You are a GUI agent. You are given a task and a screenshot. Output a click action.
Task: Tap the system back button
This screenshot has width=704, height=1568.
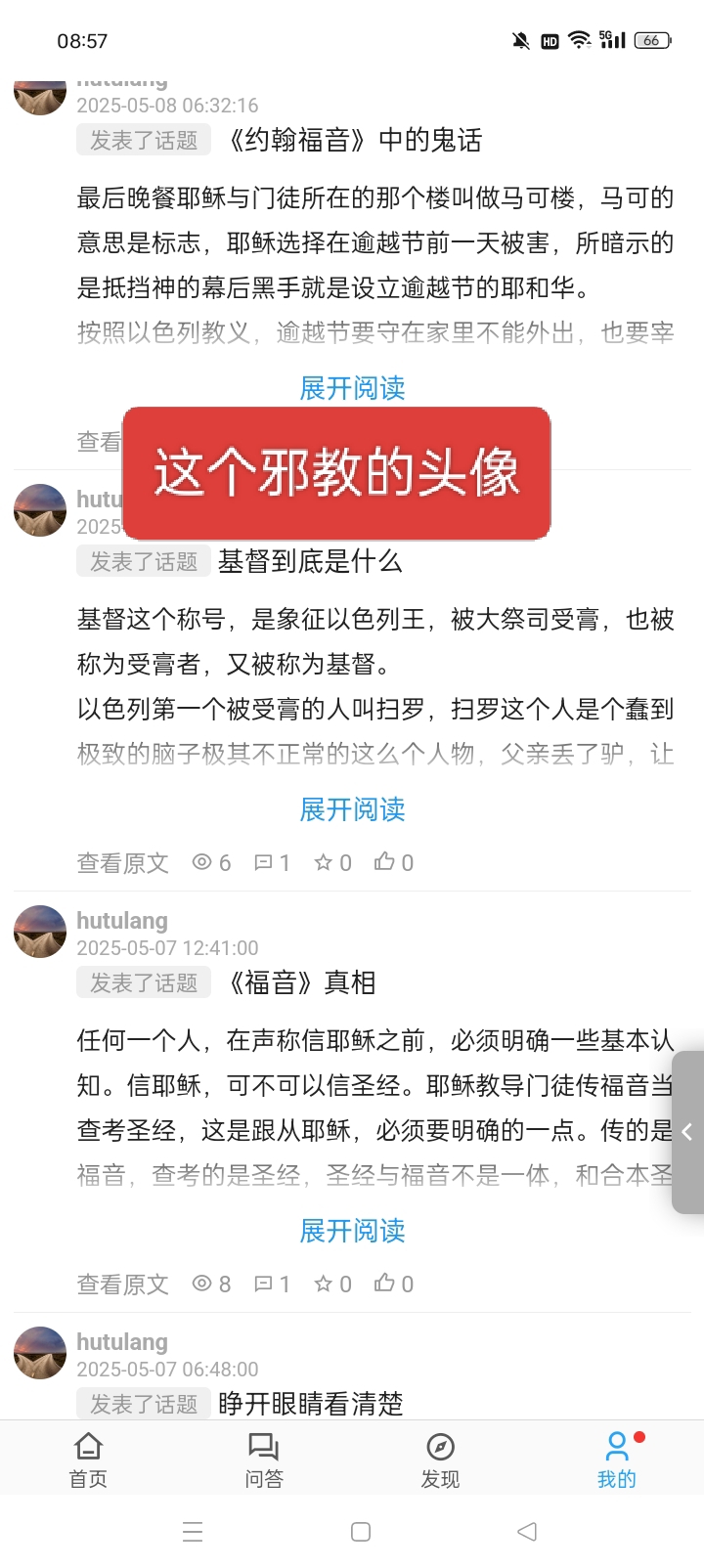[x=527, y=1532]
